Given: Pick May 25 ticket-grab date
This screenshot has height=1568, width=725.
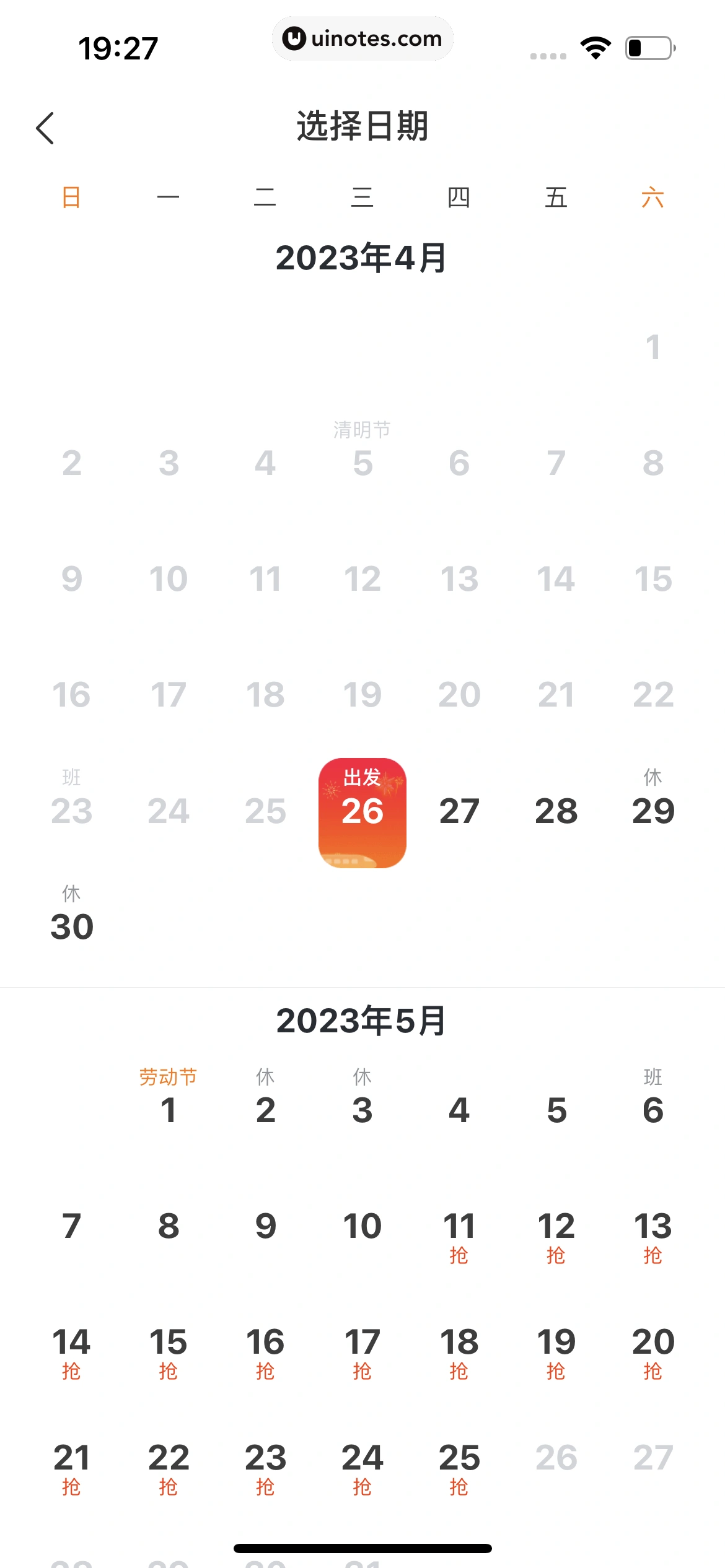Looking at the screenshot, I should click(x=459, y=1467).
